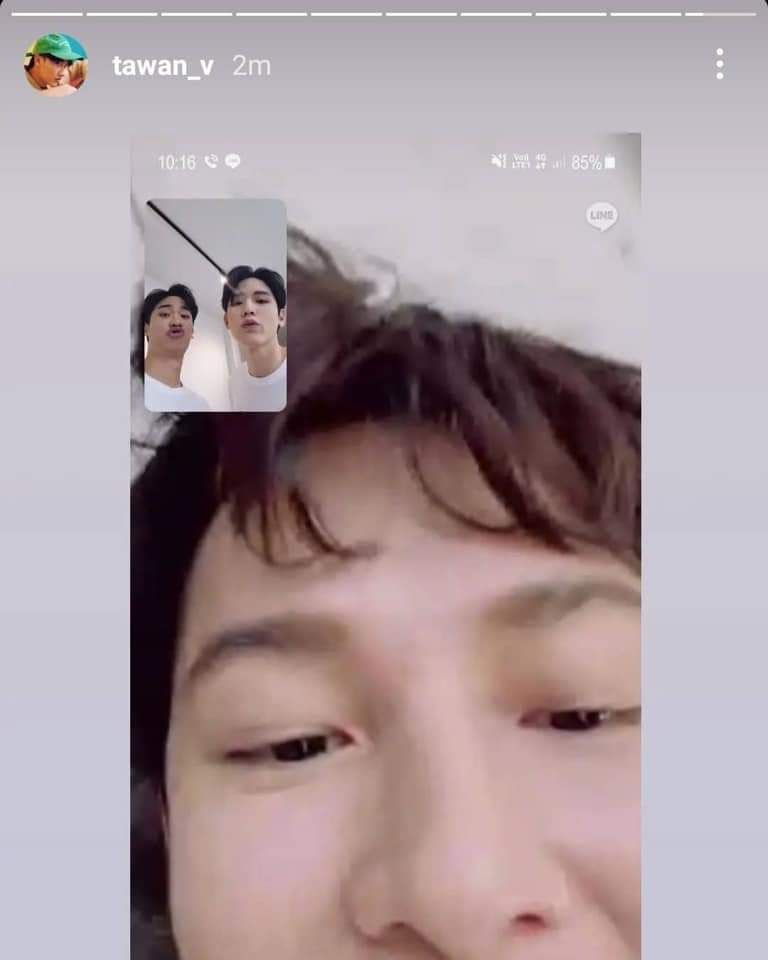Open the story's three-dot options menu
The width and height of the screenshot is (768, 960).
point(720,64)
